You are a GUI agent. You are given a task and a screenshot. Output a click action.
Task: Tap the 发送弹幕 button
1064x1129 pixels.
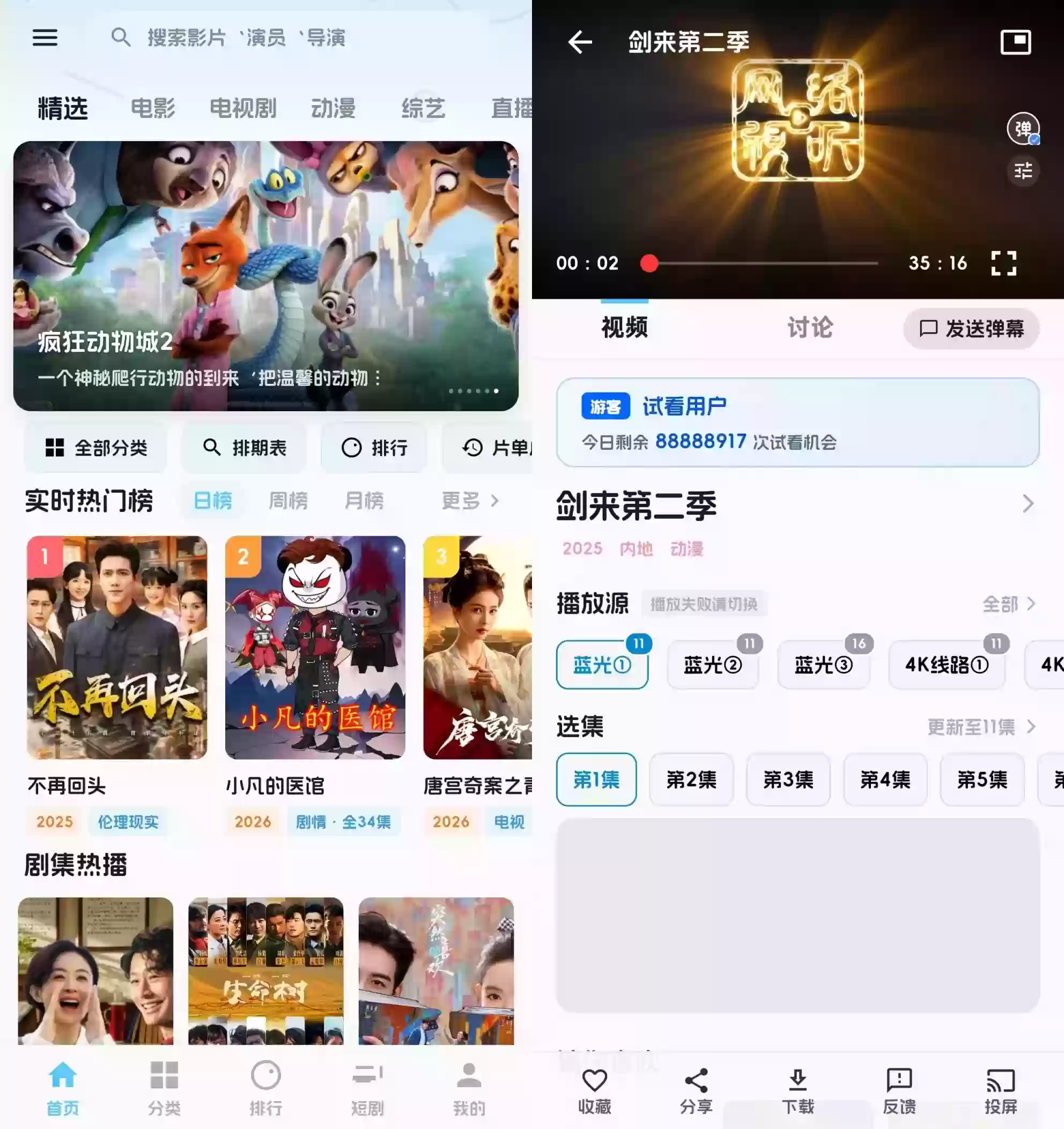[971, 328]
